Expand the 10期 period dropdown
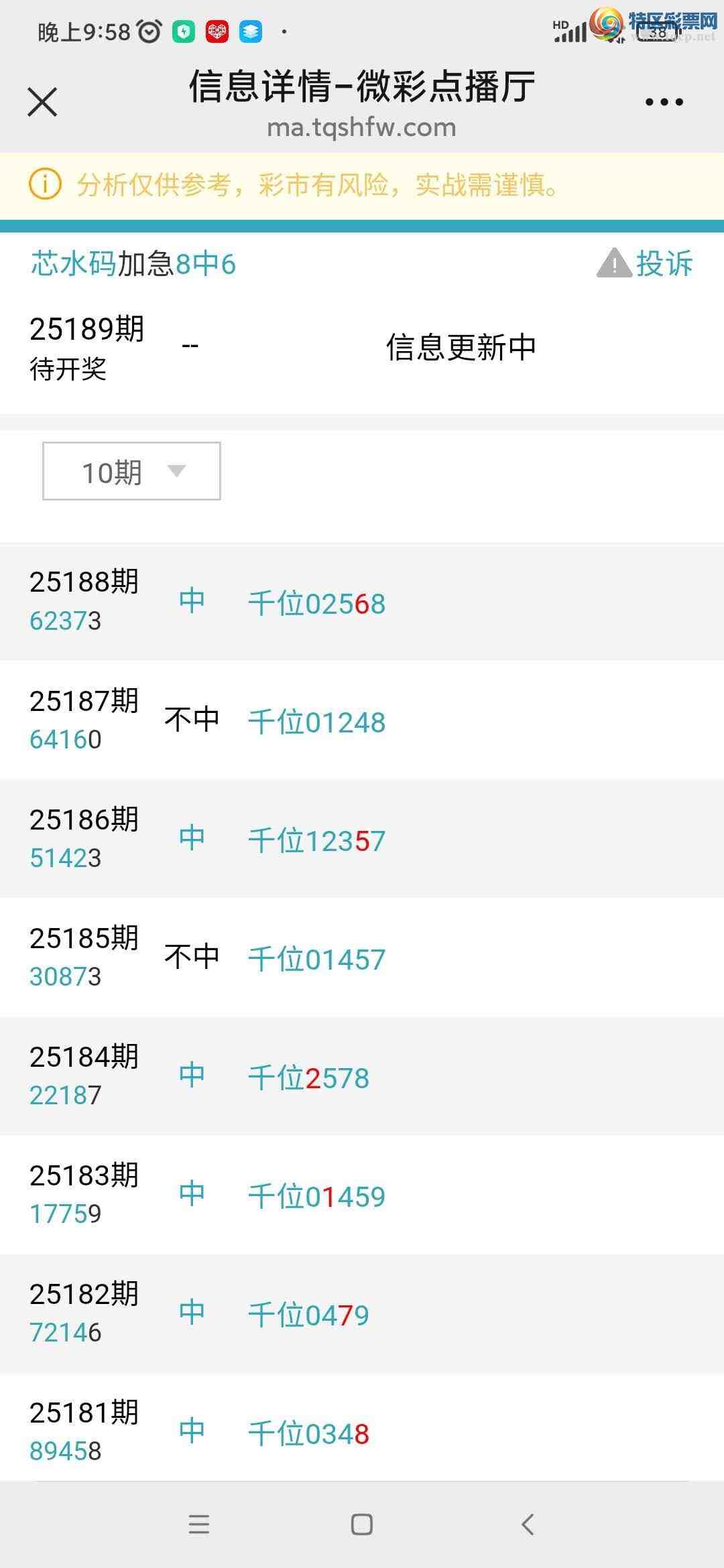The height and width of the screenshot is (1568, 724). tap(131, 471)
